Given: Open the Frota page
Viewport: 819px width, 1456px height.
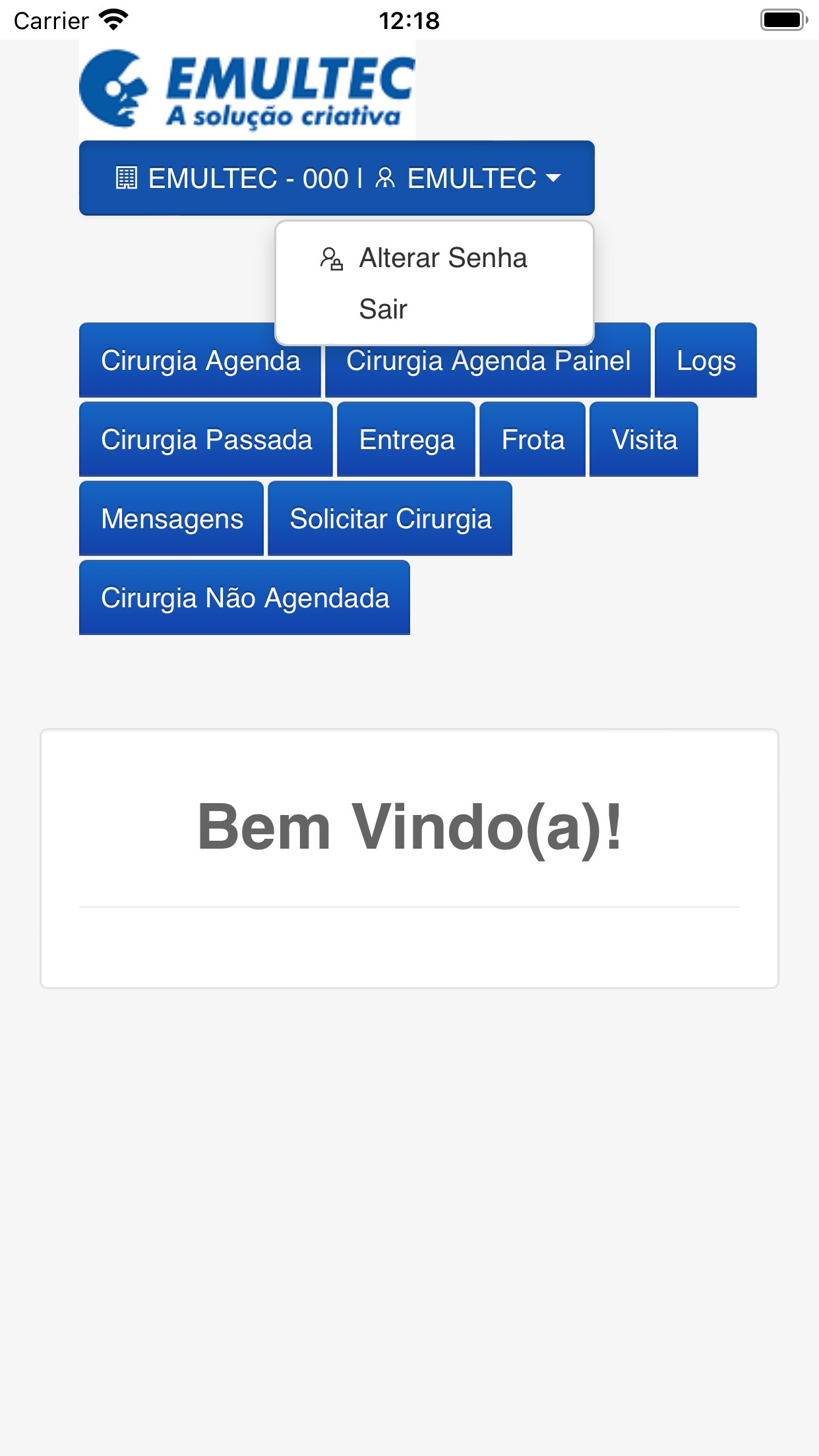Looking at the screenshot, I should pos(532,439).
